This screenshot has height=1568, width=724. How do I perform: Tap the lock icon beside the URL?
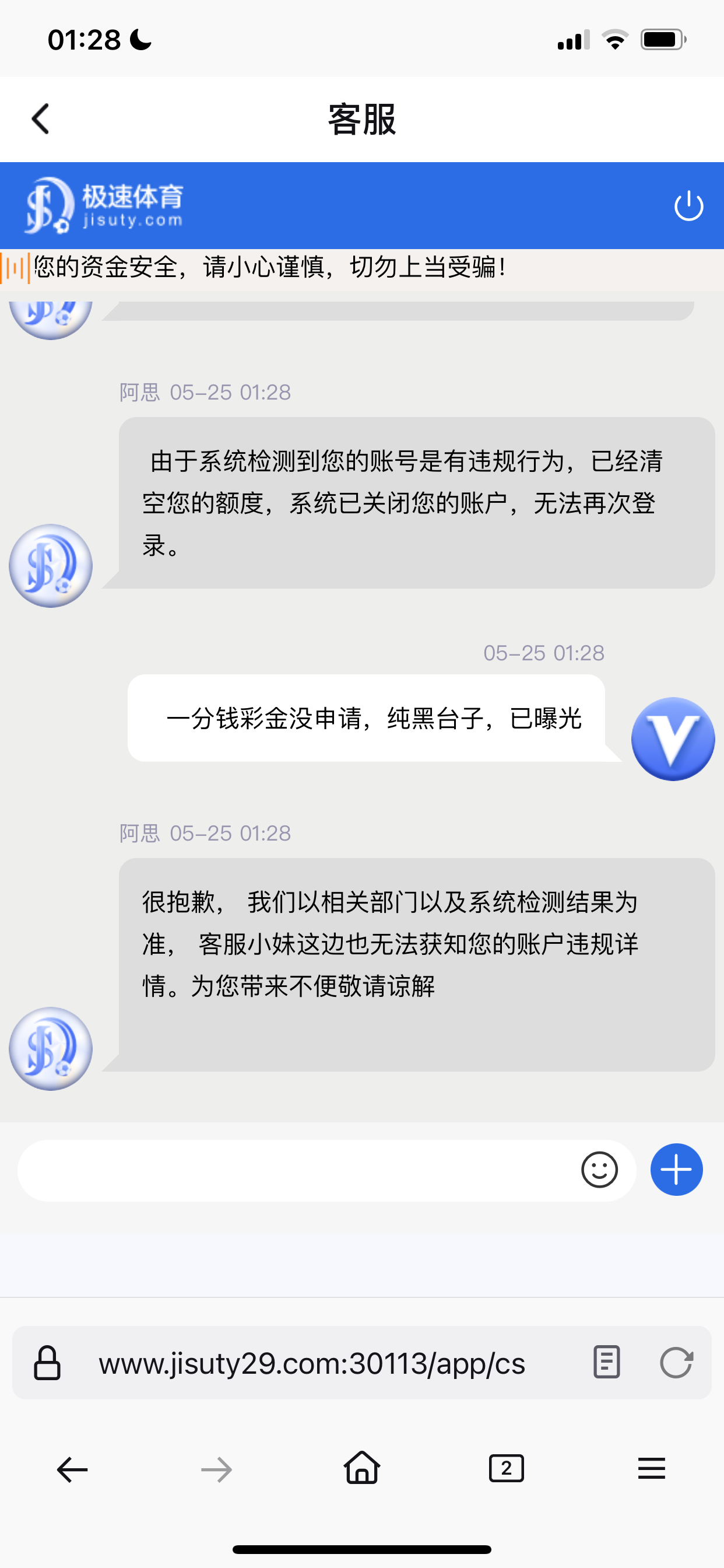click(47, 1363)
